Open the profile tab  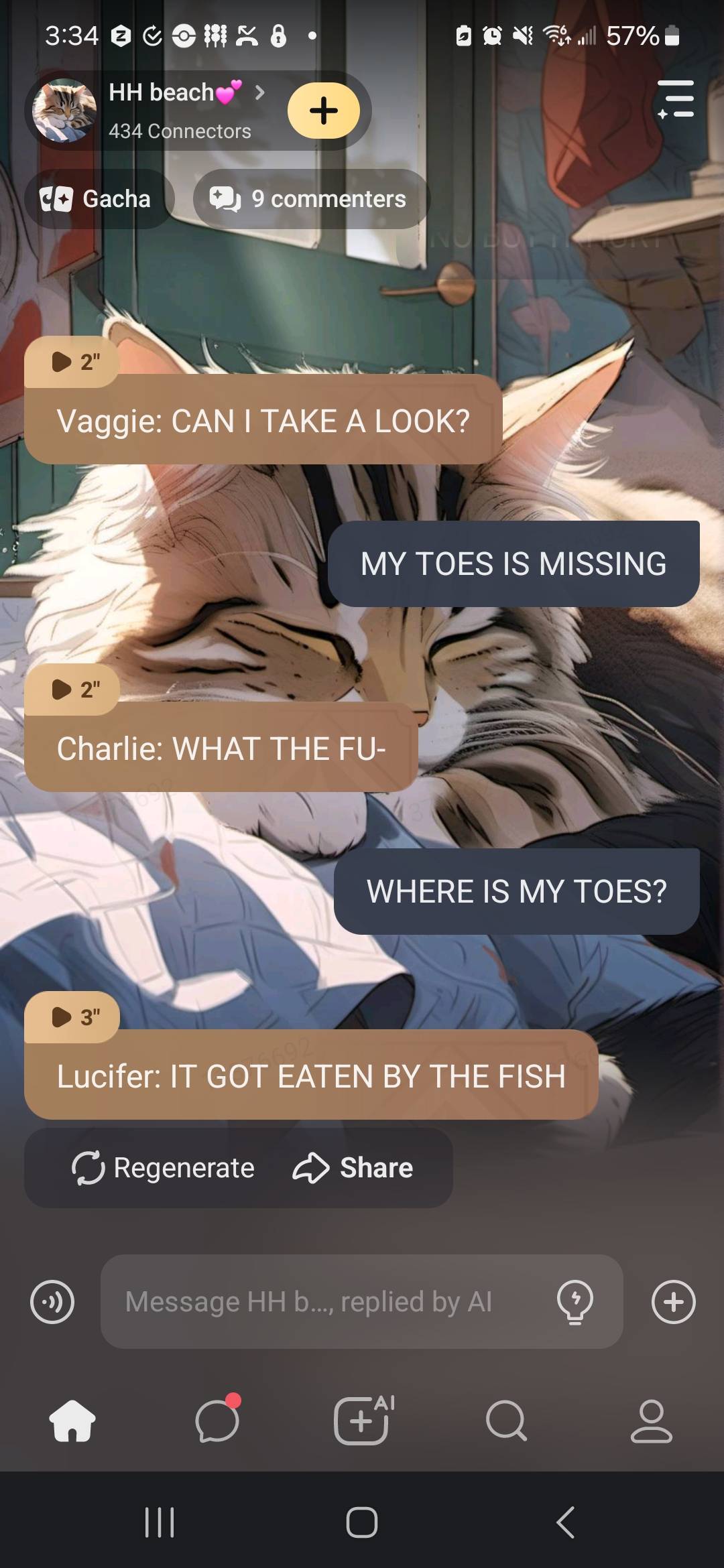pyautogui.click(x=651, y=1421)
